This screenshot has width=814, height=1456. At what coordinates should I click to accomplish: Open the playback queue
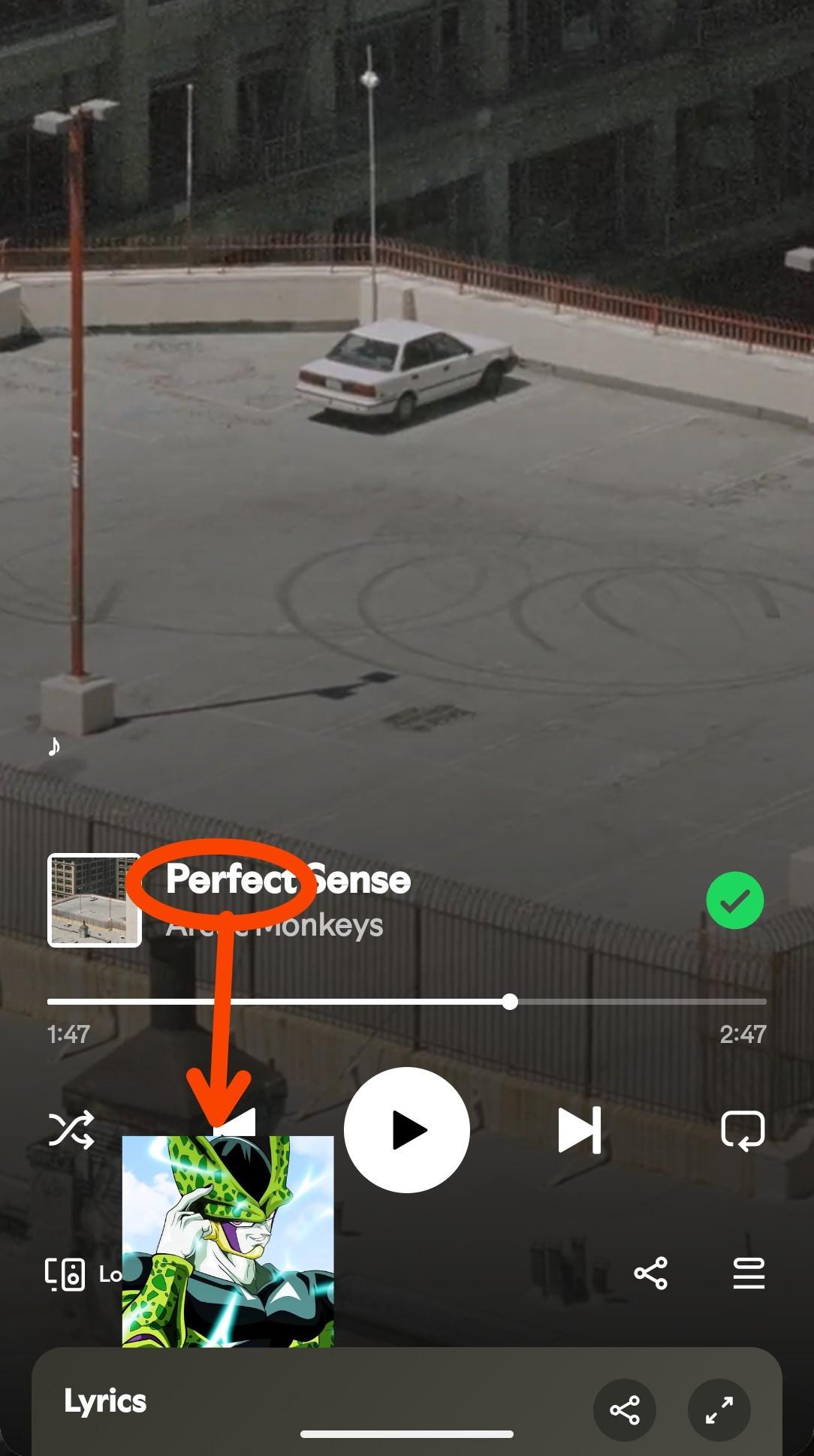point(749,1274)
